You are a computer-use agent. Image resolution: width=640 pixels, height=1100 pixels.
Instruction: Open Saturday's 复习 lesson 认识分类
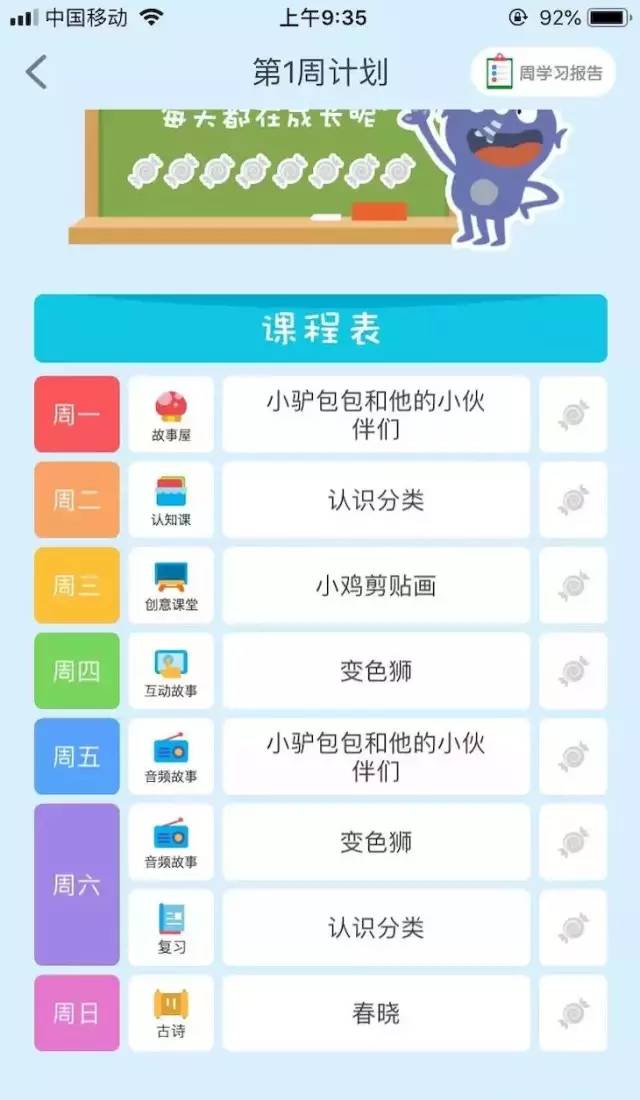[x=376, y=928]
